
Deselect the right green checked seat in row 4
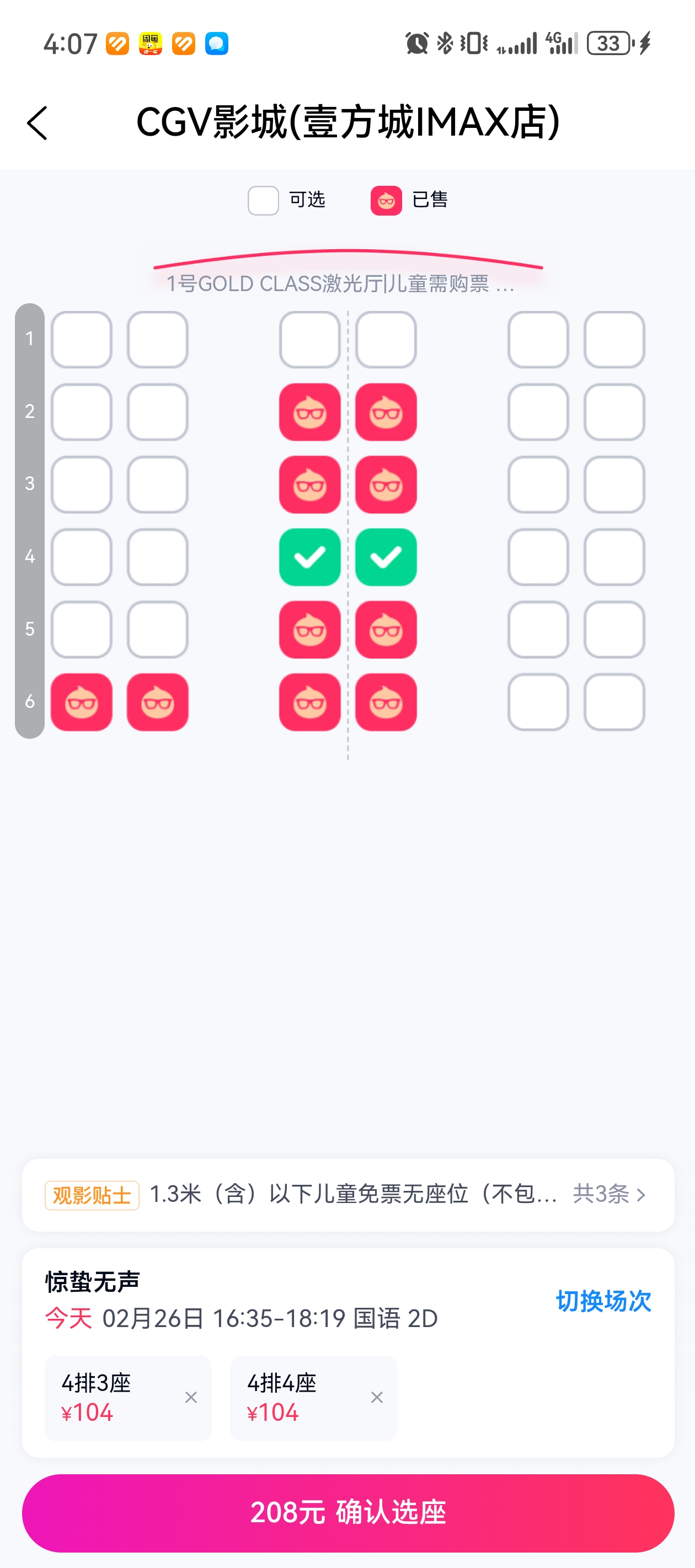tap(386, 557)
